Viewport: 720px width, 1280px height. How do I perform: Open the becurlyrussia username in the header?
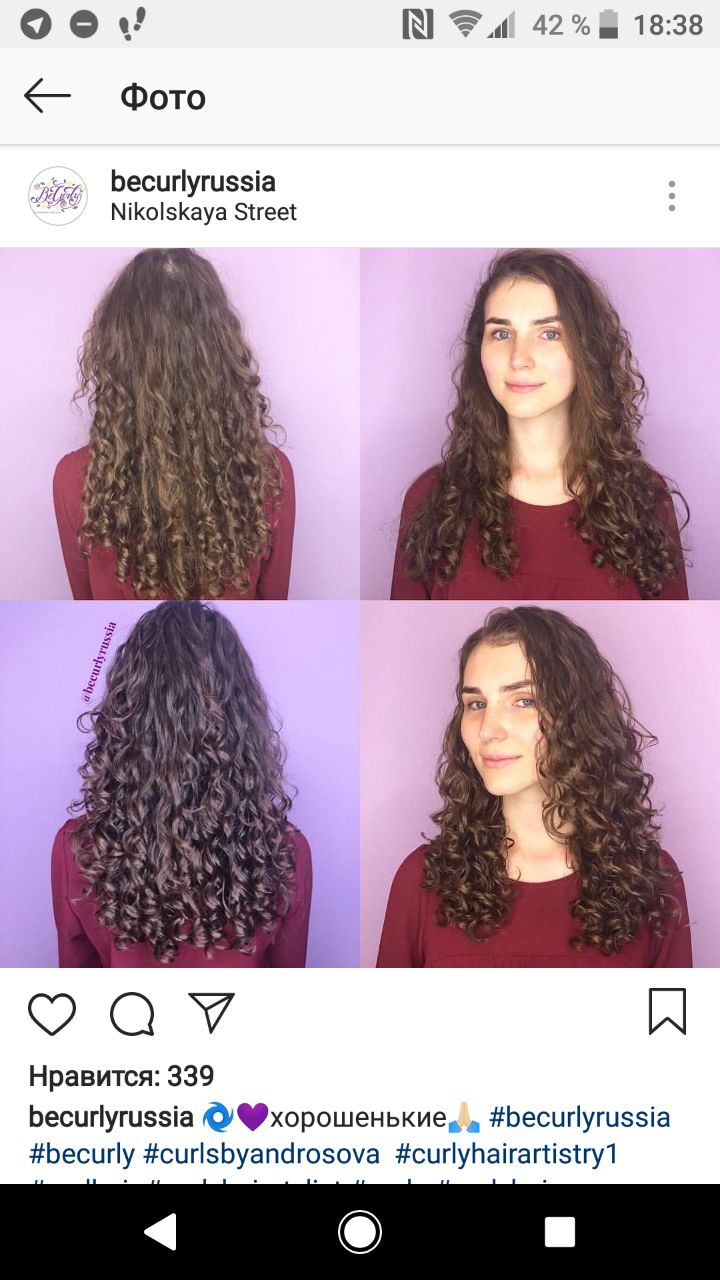[x=193, y=182]
